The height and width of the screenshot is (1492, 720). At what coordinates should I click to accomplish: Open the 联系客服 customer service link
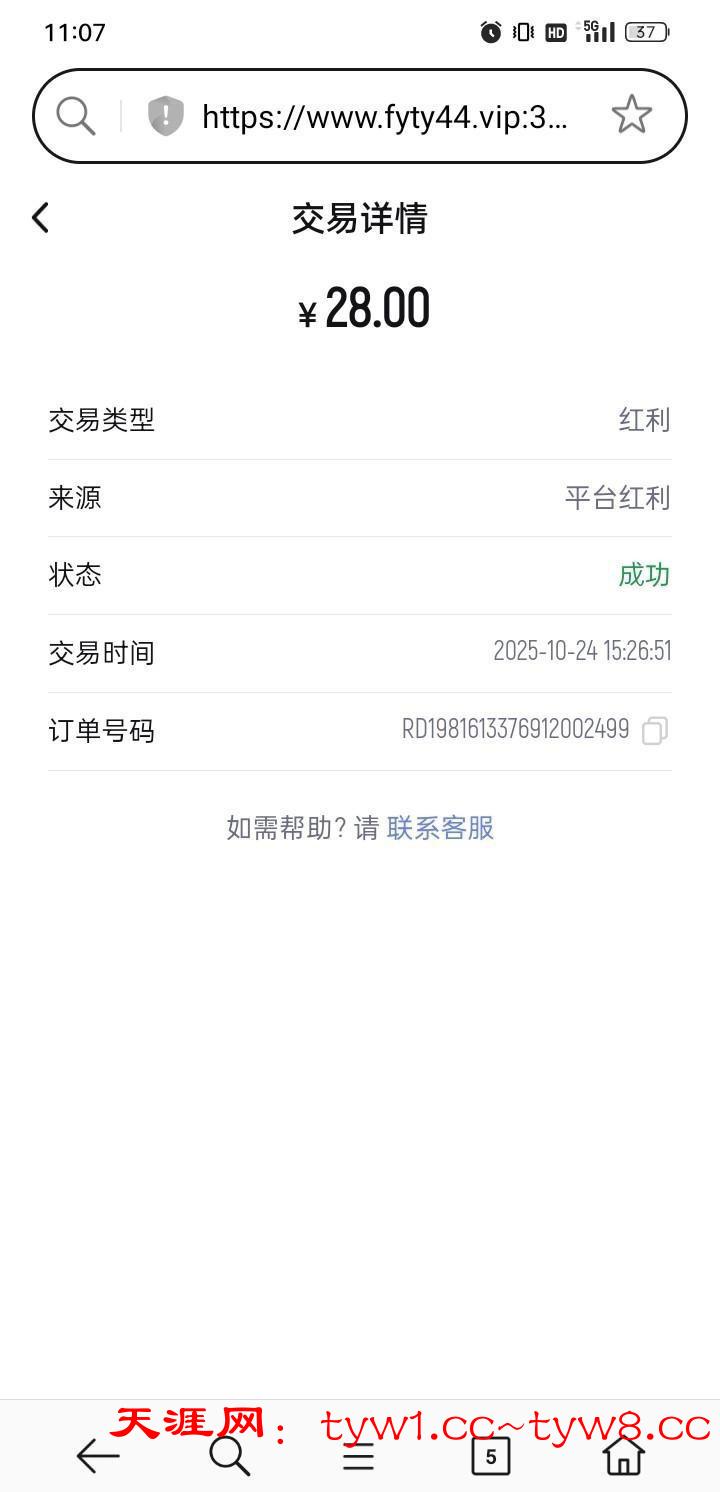[440, 828]
